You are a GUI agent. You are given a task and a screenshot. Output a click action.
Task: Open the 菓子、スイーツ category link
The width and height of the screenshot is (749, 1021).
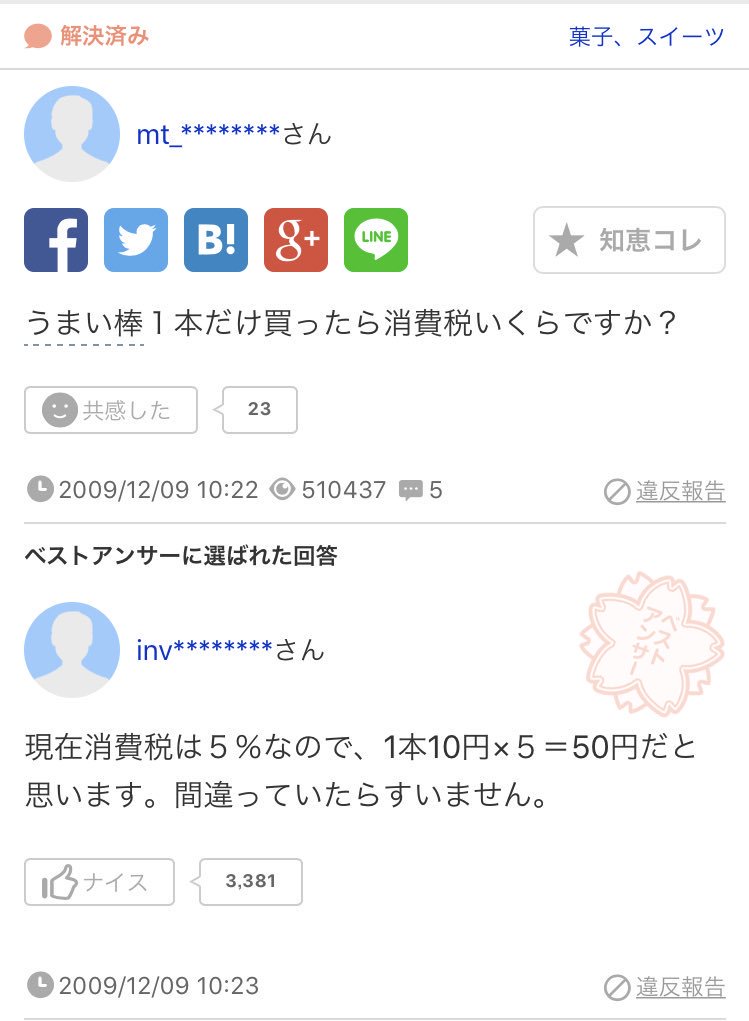click(646, 36)
